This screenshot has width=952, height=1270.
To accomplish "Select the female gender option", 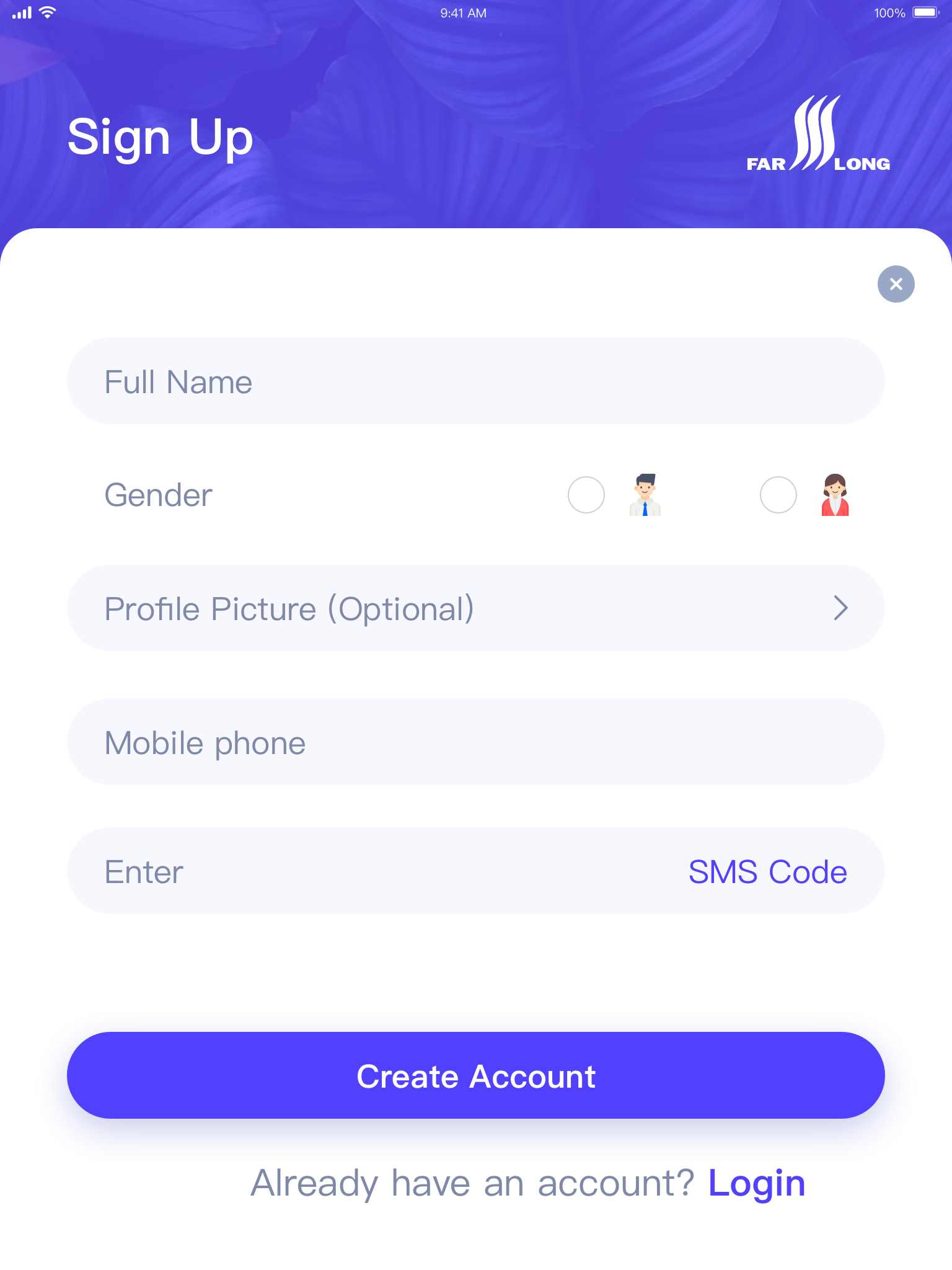I will (x=778, y=495).
